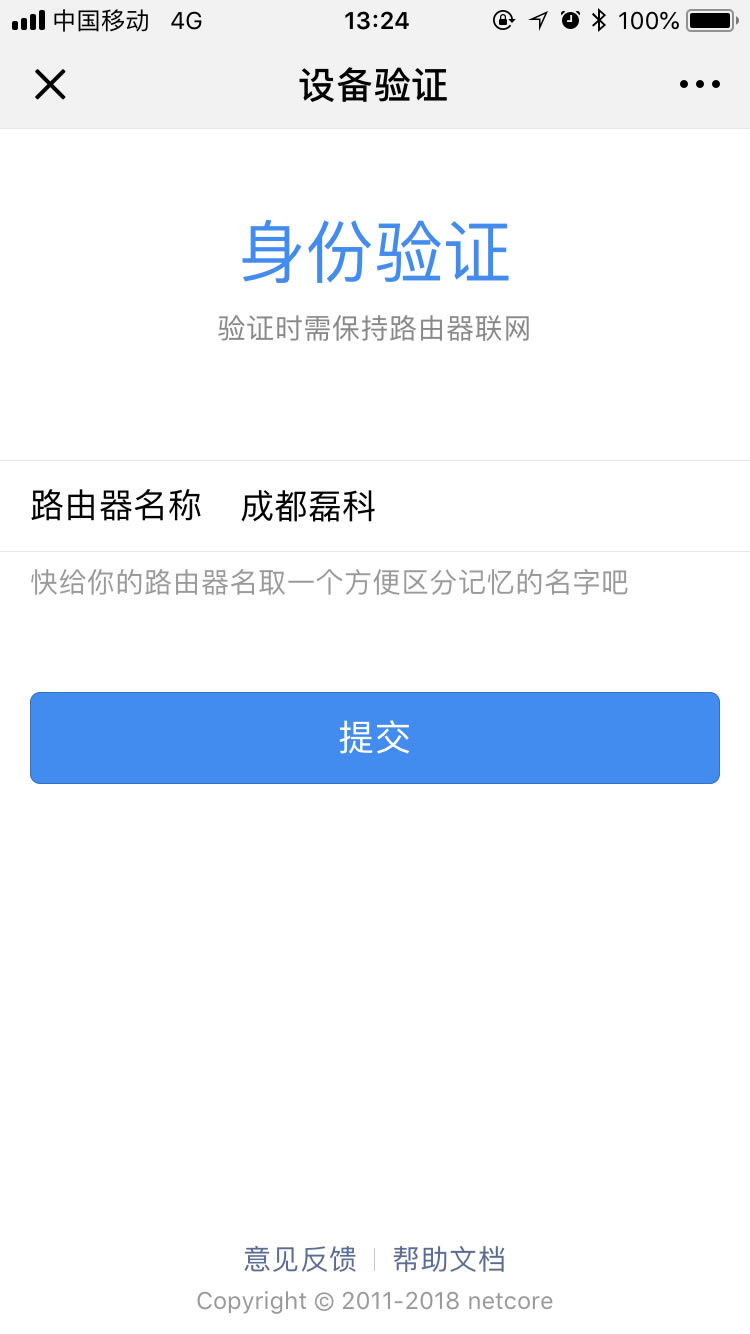
Task: Open the 帮助文档 help documentation link
Action: [x=448, y=1259]
